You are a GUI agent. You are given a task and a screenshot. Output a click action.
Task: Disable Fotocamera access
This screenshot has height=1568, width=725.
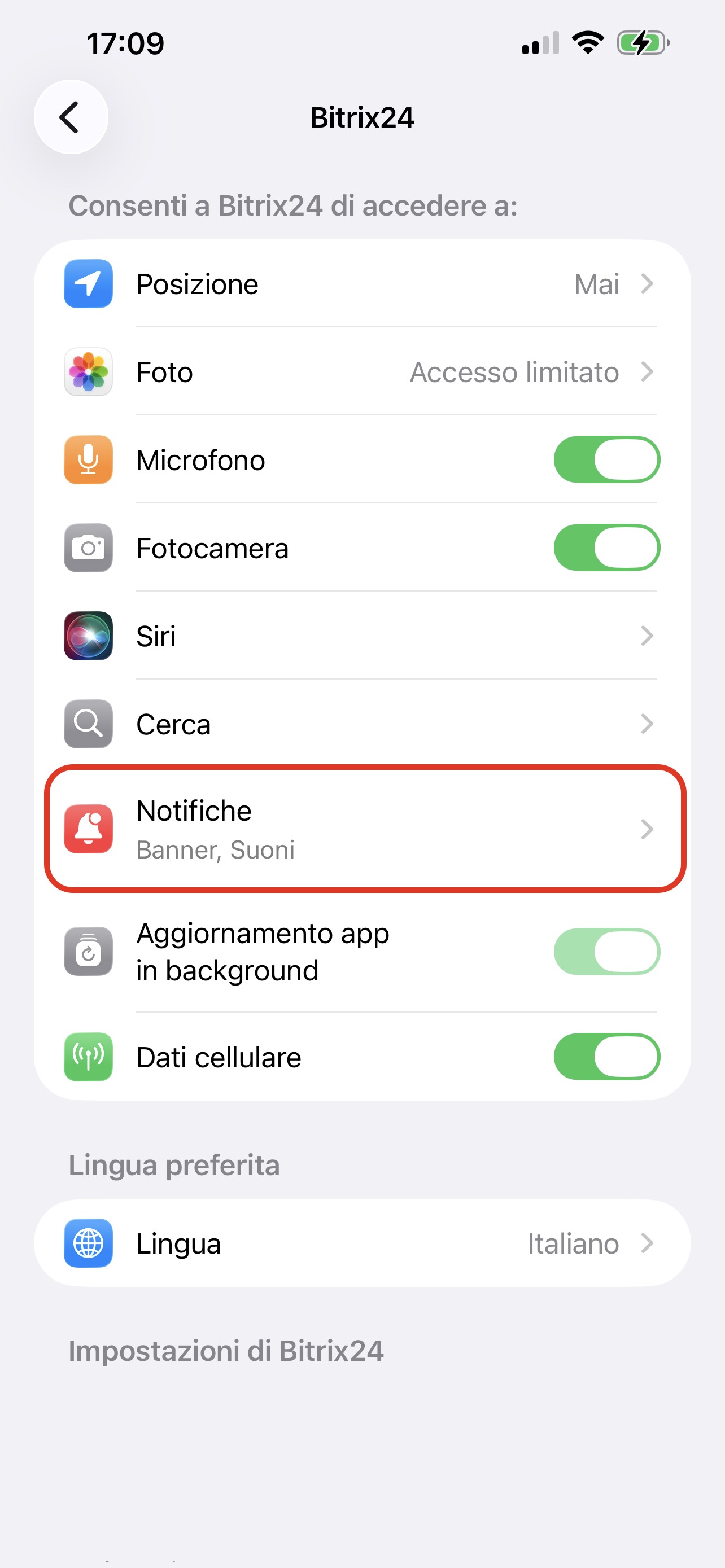(606, 548)
